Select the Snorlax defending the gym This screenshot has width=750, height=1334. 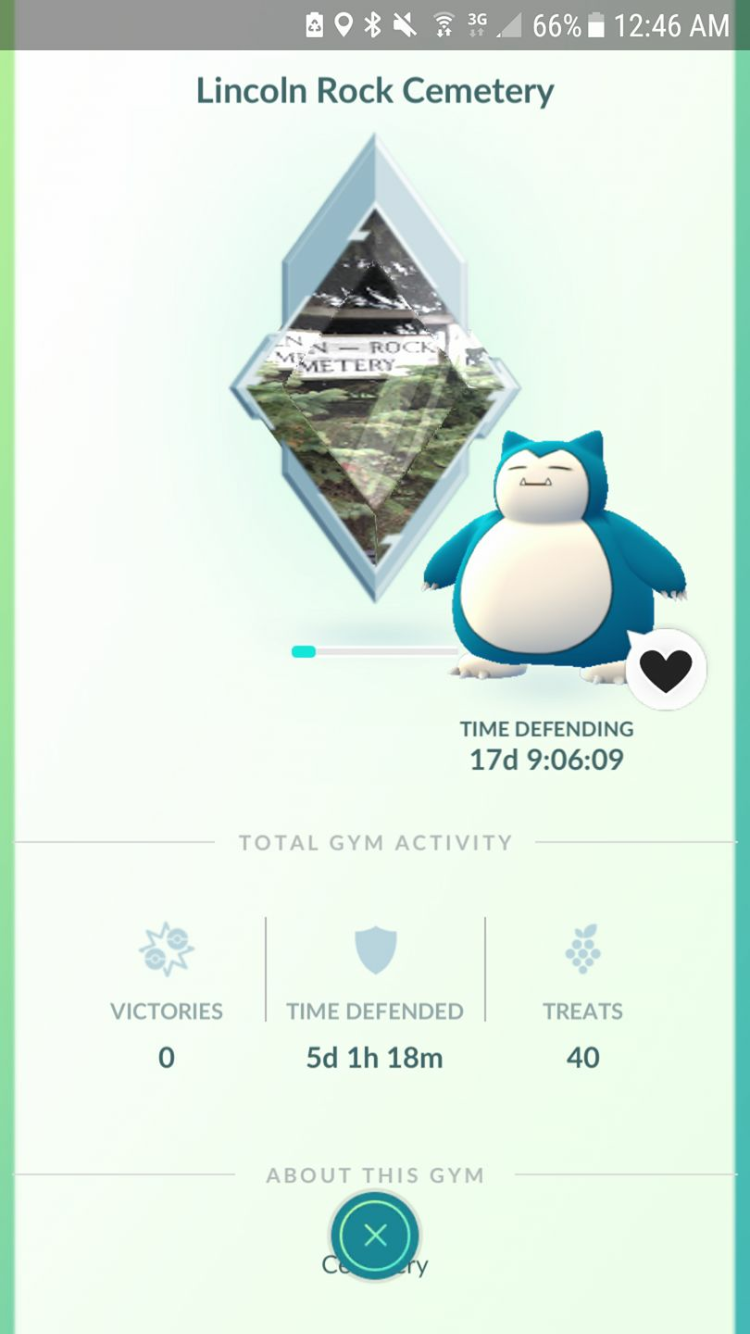(x=554, y=558)
